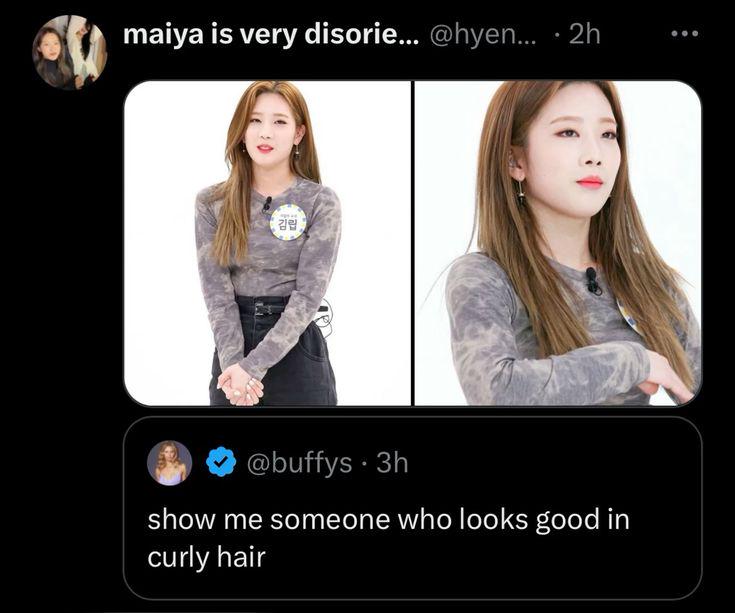This screenshot has height=613, width=735.
Task: Open the tweet's three-dot overflow menu
Action: click(685, 34)
